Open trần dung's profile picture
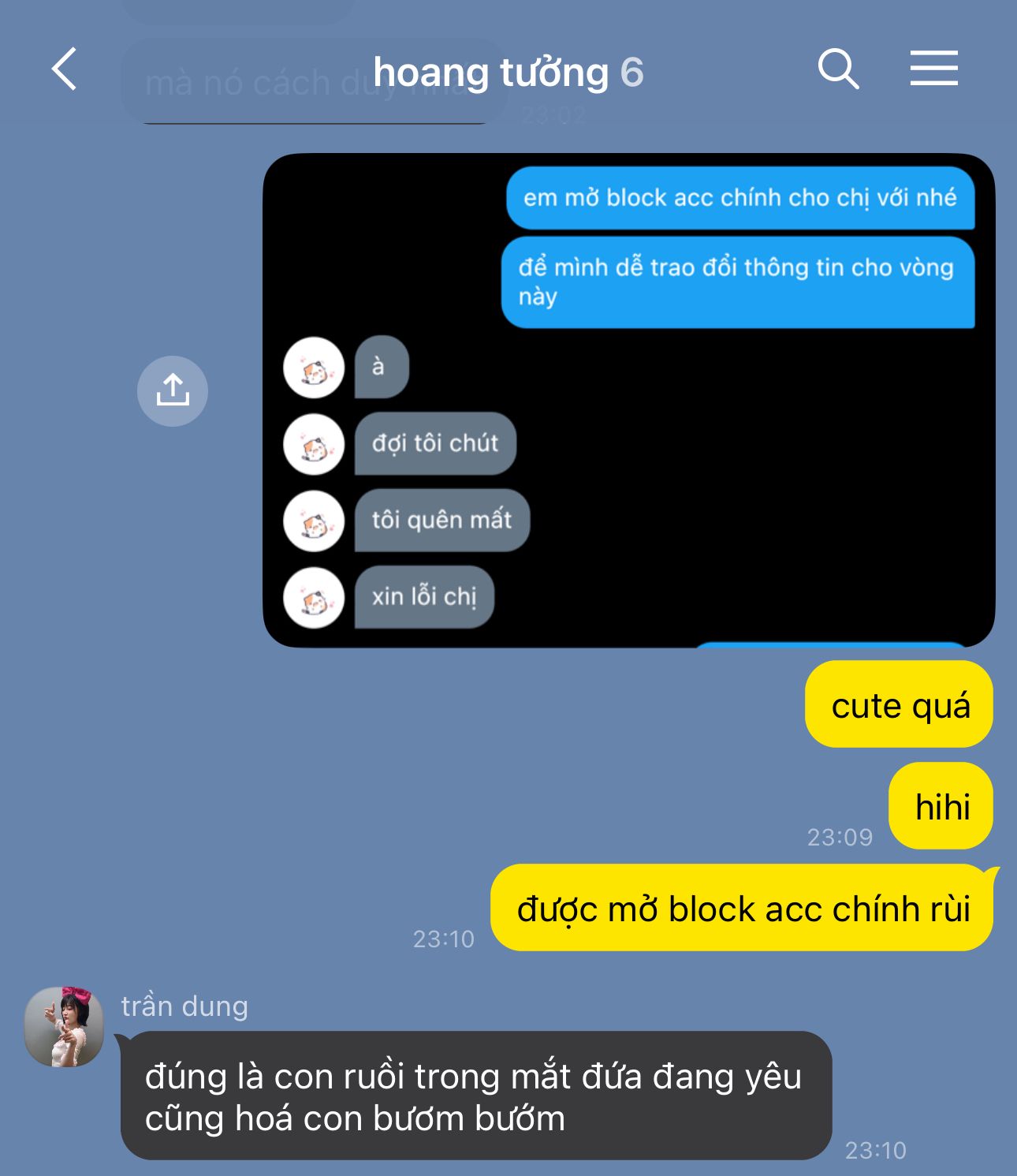1017x1176 pixels. [65, 1027]
